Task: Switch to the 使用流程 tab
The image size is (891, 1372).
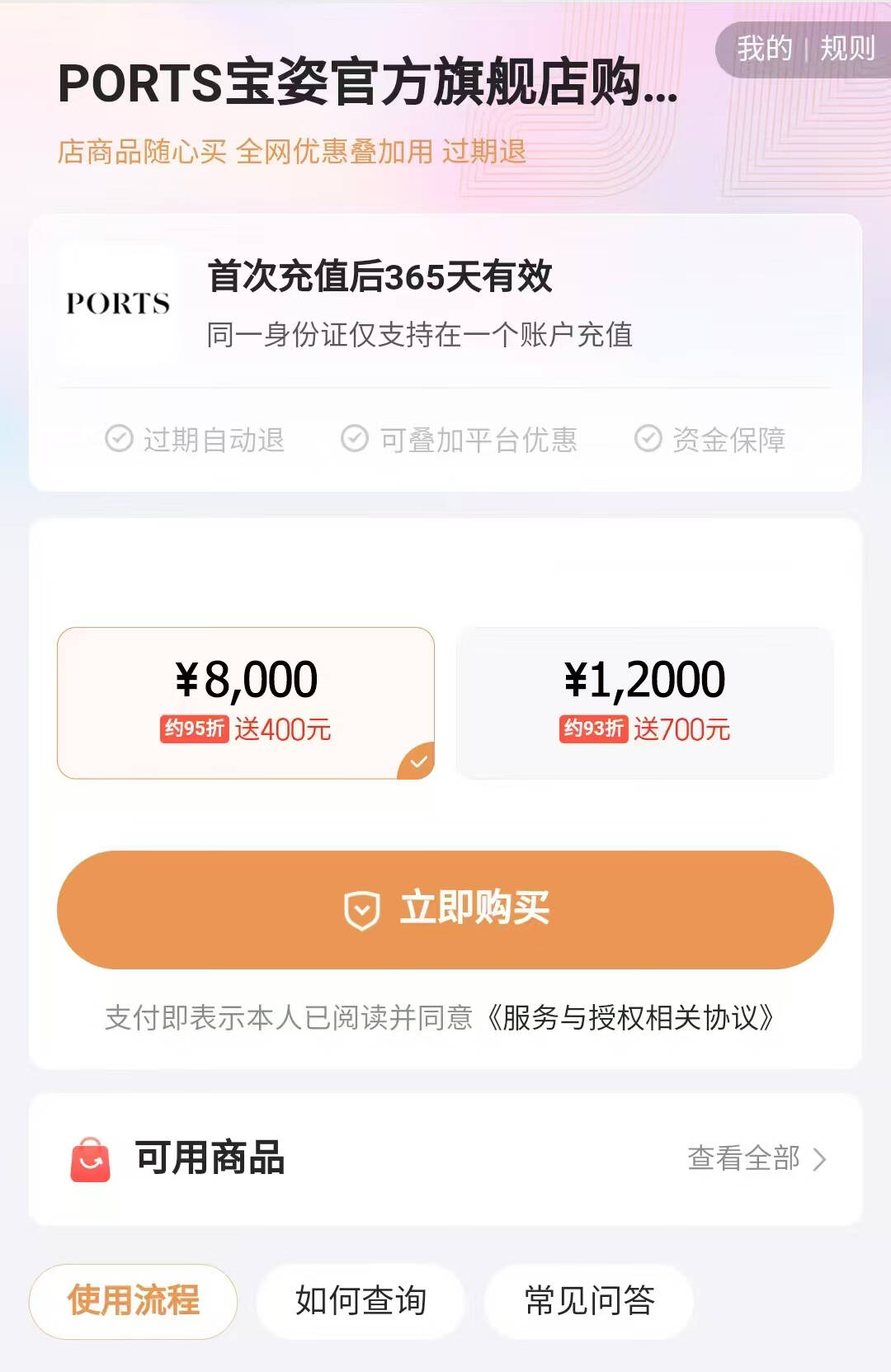Action: click(134, 1300)
